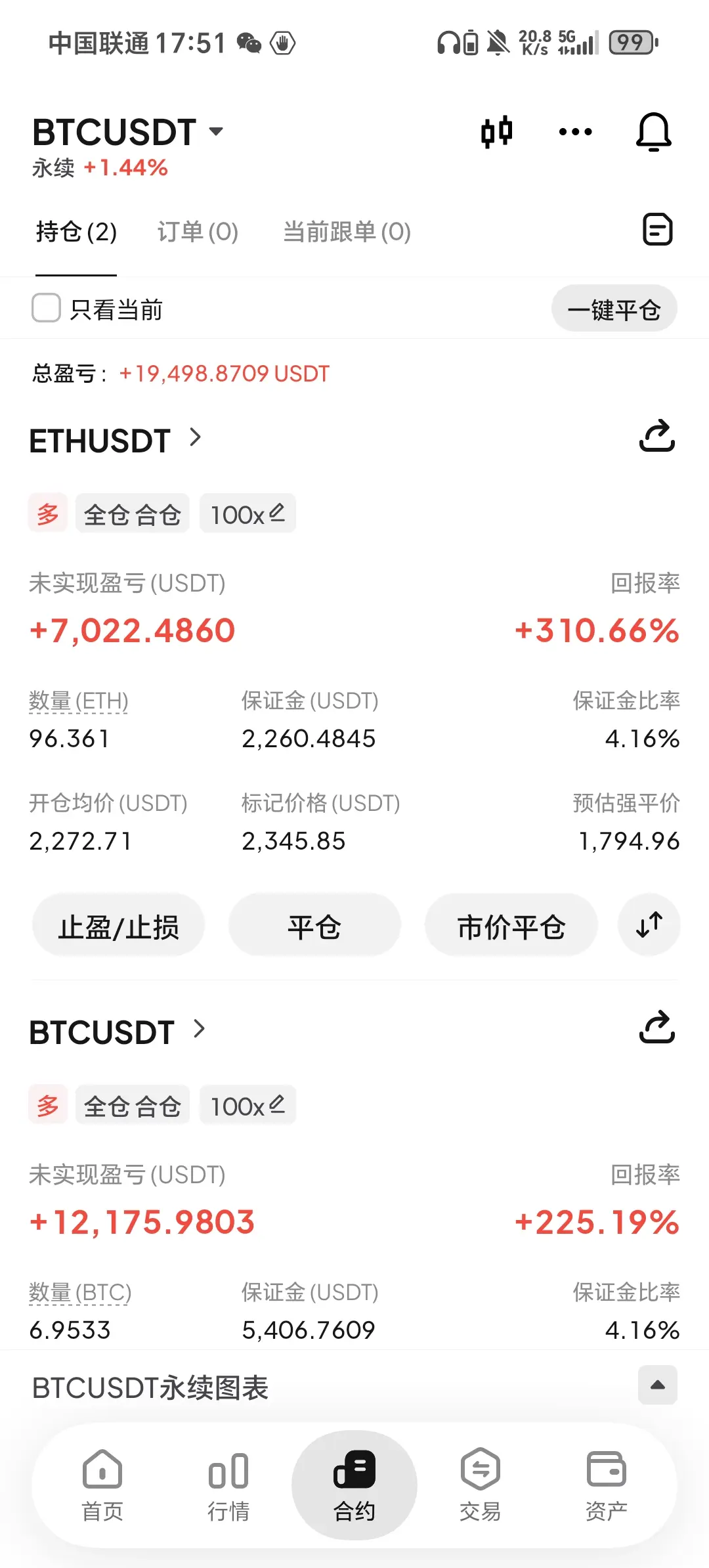709x1568 pixels.
Task: Open the candlestick chart icon
Action: (x=496, y=132)
